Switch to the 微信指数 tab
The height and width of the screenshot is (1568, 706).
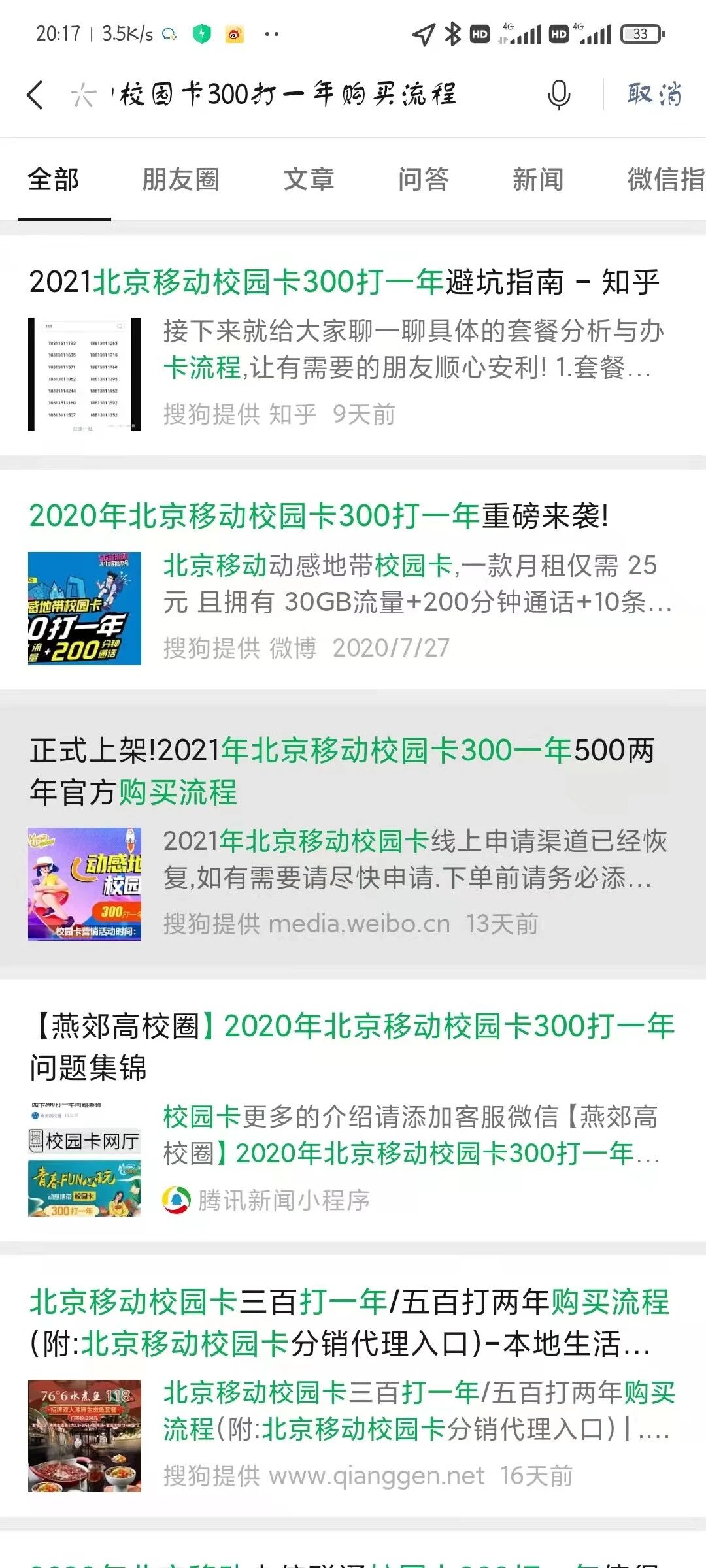coord(665,180)
